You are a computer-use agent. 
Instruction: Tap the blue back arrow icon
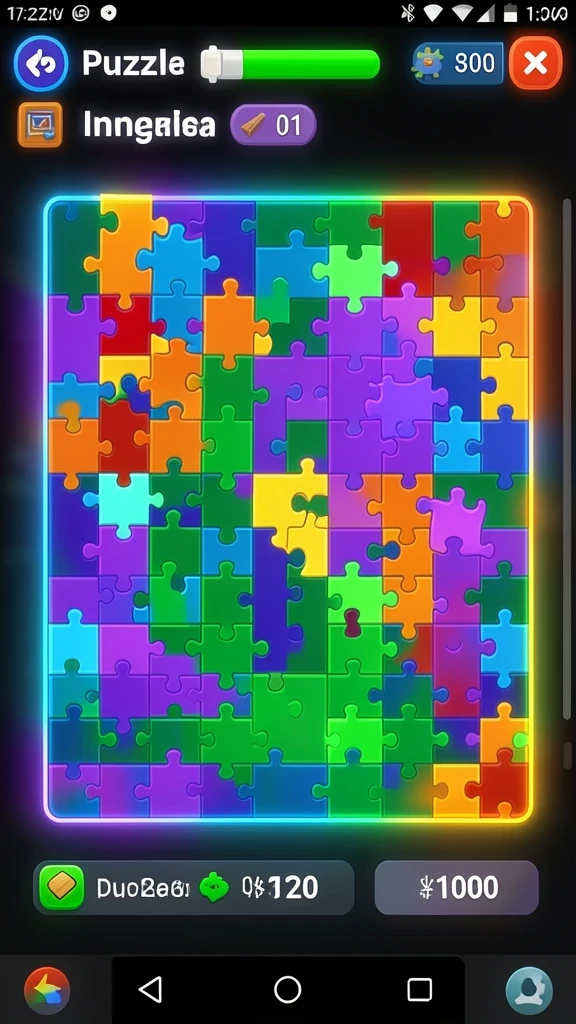[x=40, y=63]
